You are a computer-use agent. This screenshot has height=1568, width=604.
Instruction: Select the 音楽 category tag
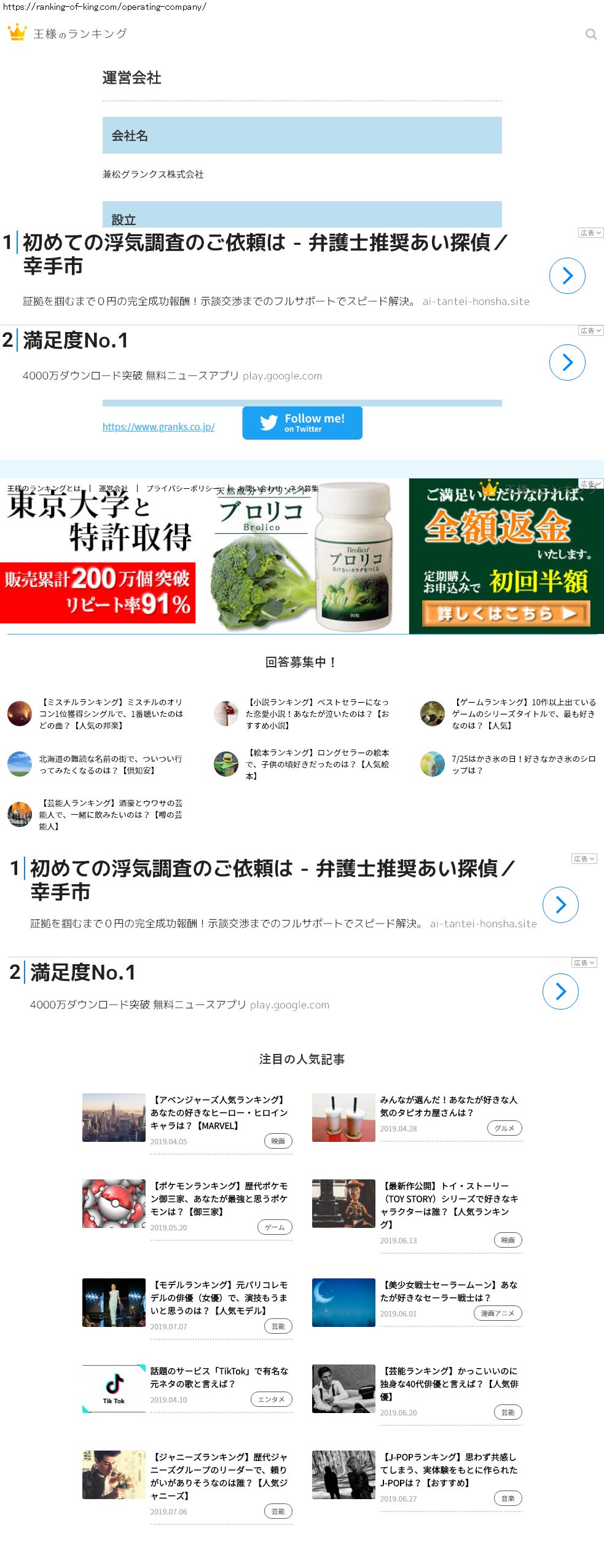coord(508,1499)
